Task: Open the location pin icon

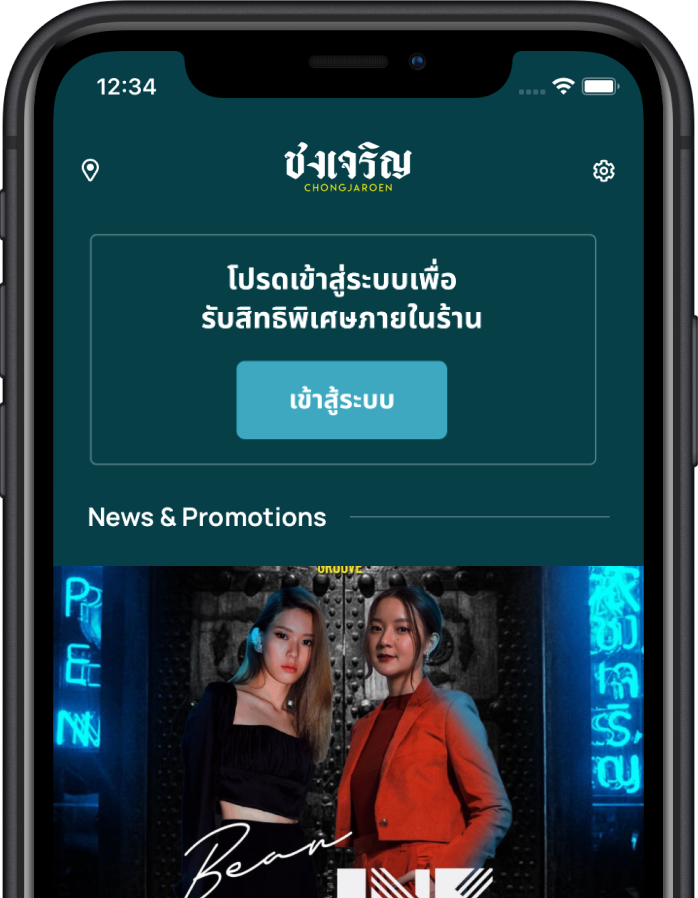Action: [x=90, y=171]
